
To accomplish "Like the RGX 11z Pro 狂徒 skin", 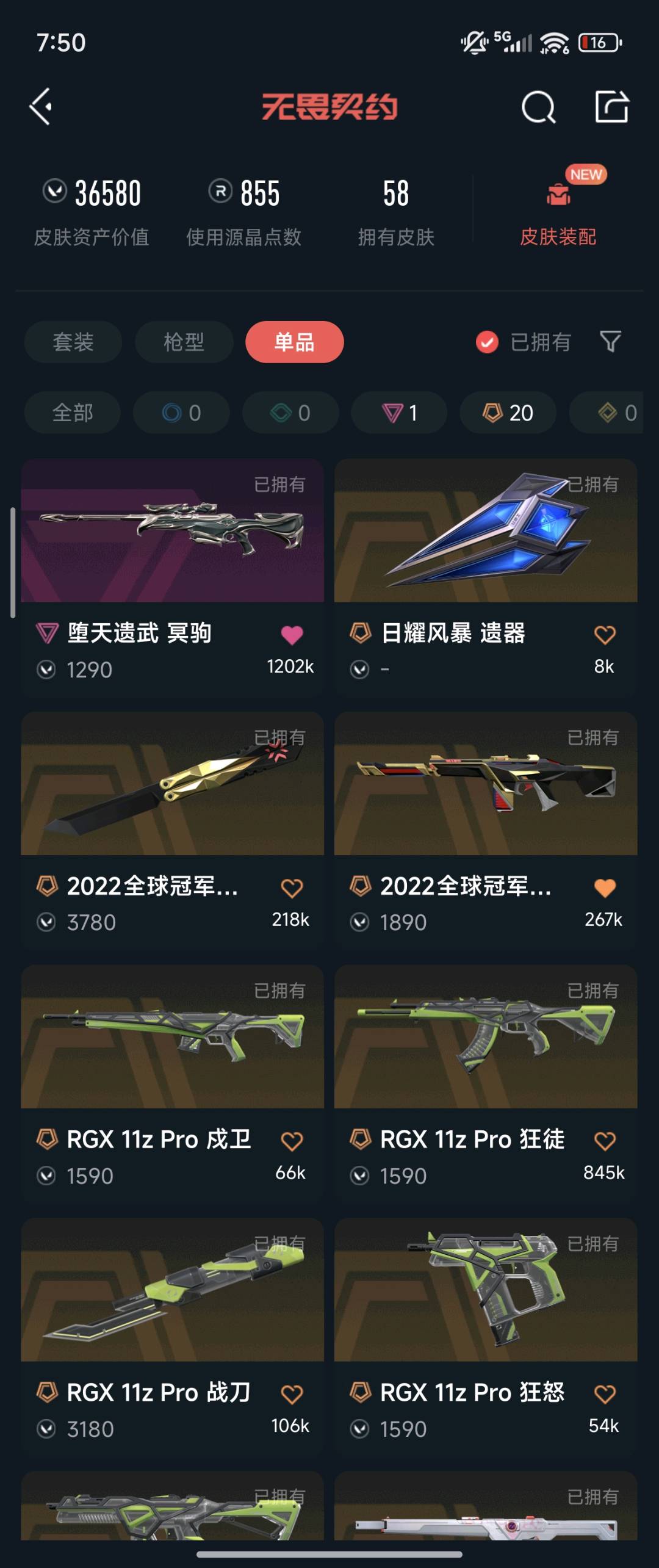I will 605,1141.
